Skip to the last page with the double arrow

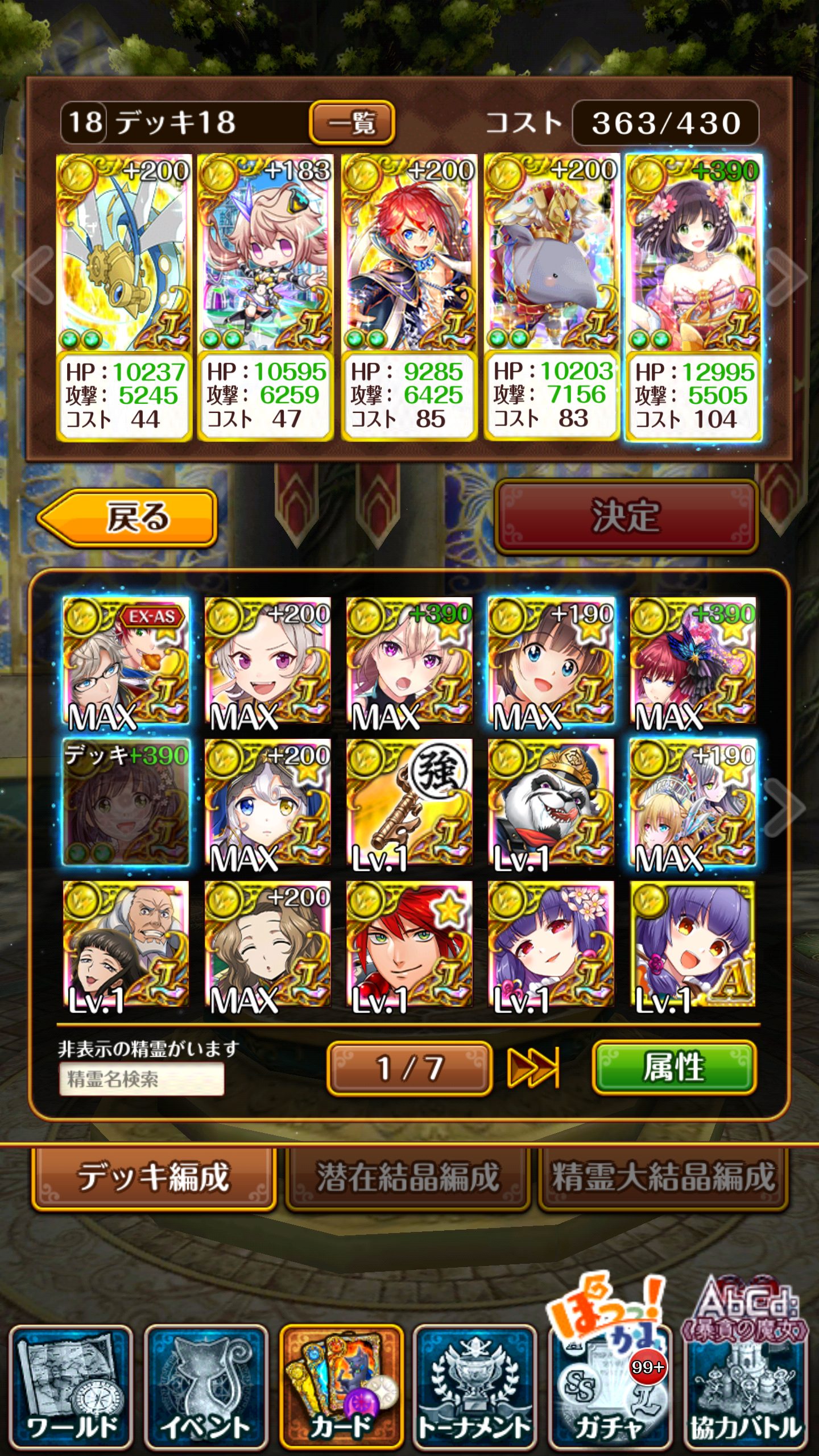[533, 1068]
